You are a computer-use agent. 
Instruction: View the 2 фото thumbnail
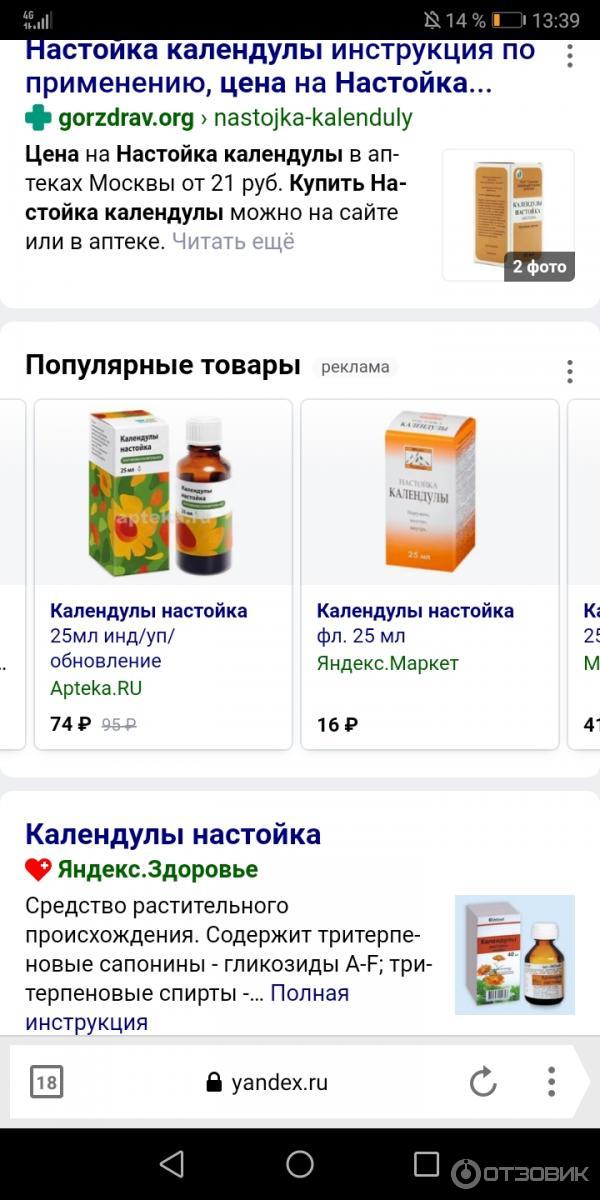(x=508, y=215)
